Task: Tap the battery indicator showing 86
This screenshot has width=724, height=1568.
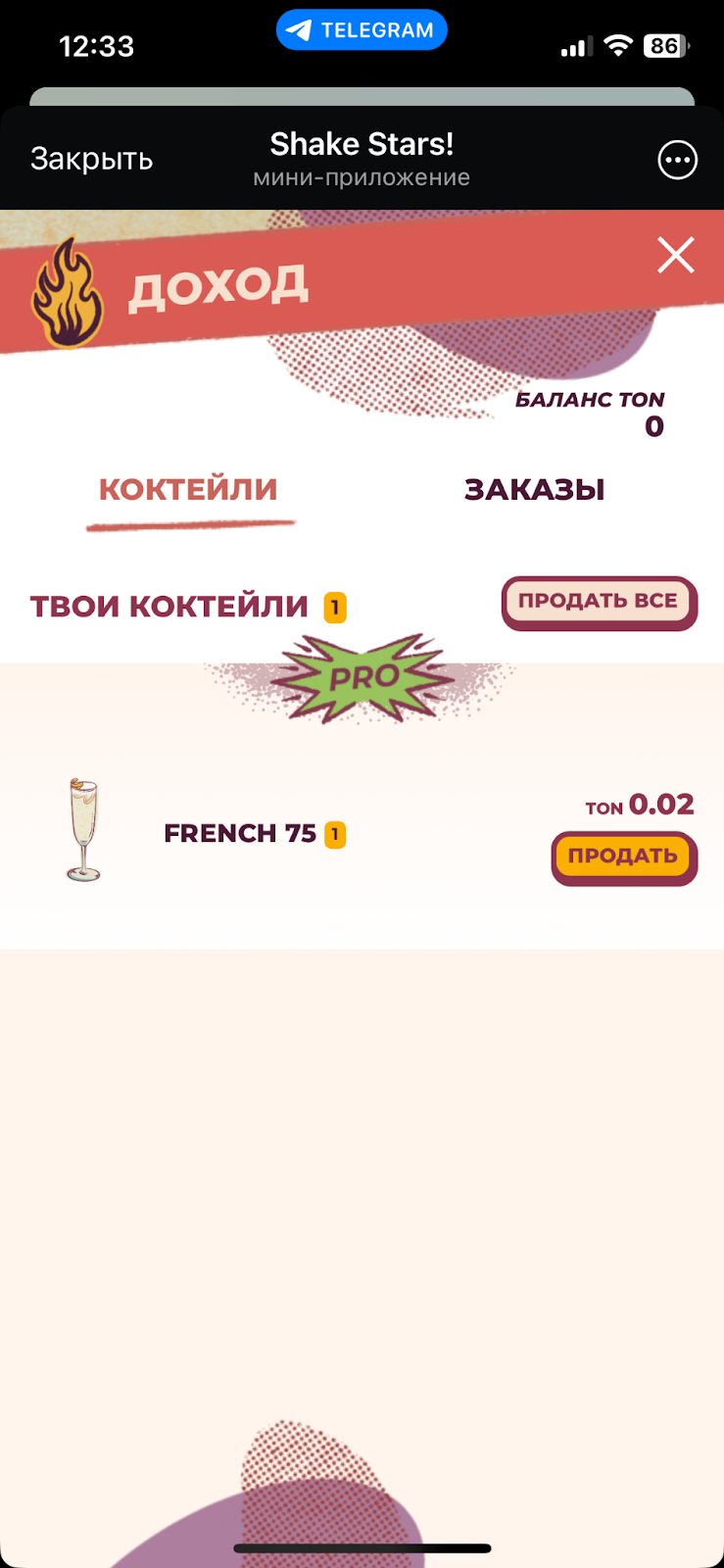Action: click(668, 45)
